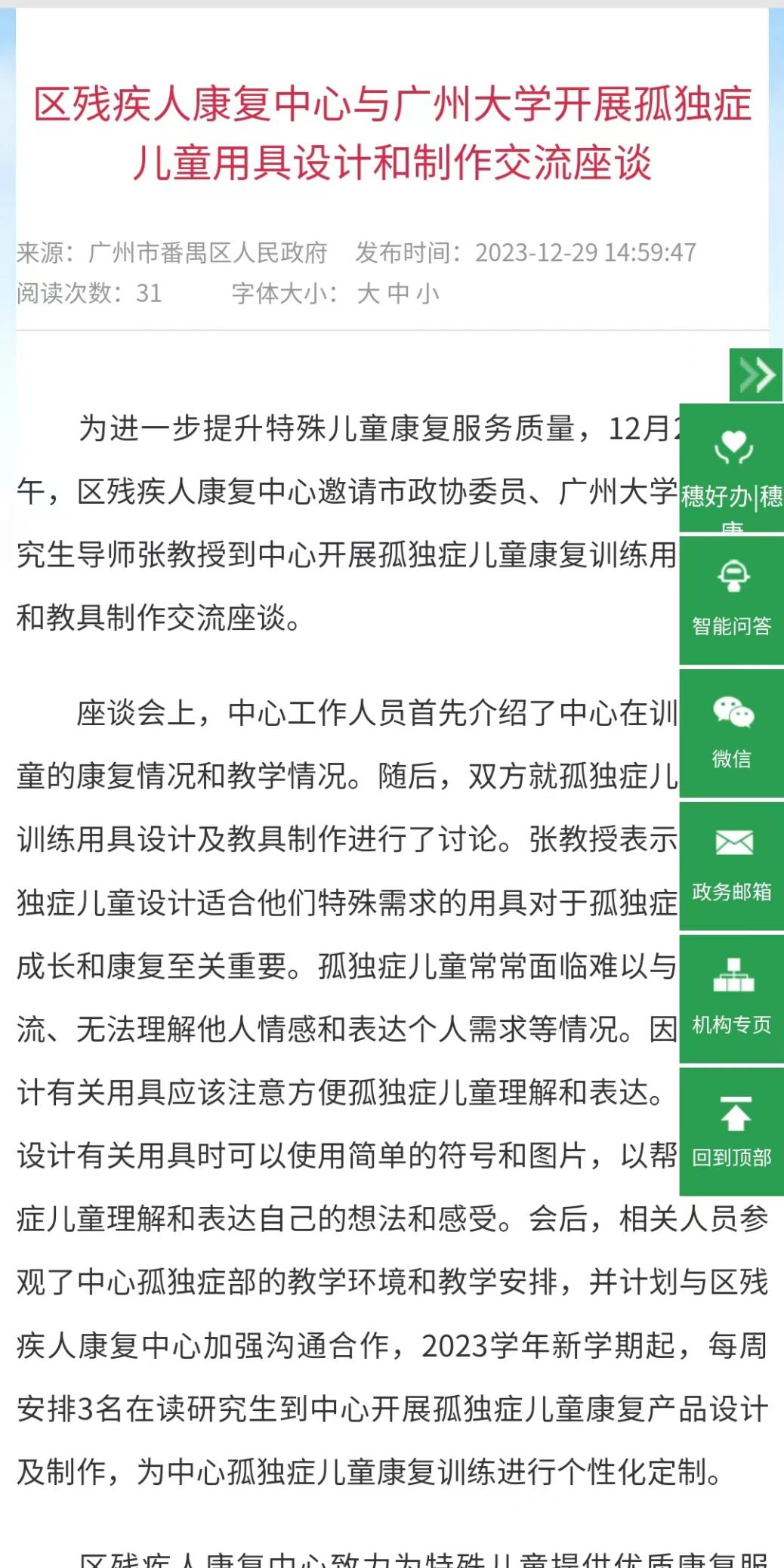
Task: Set font size to 小 (small)
Action: click(x=427, y=293)
